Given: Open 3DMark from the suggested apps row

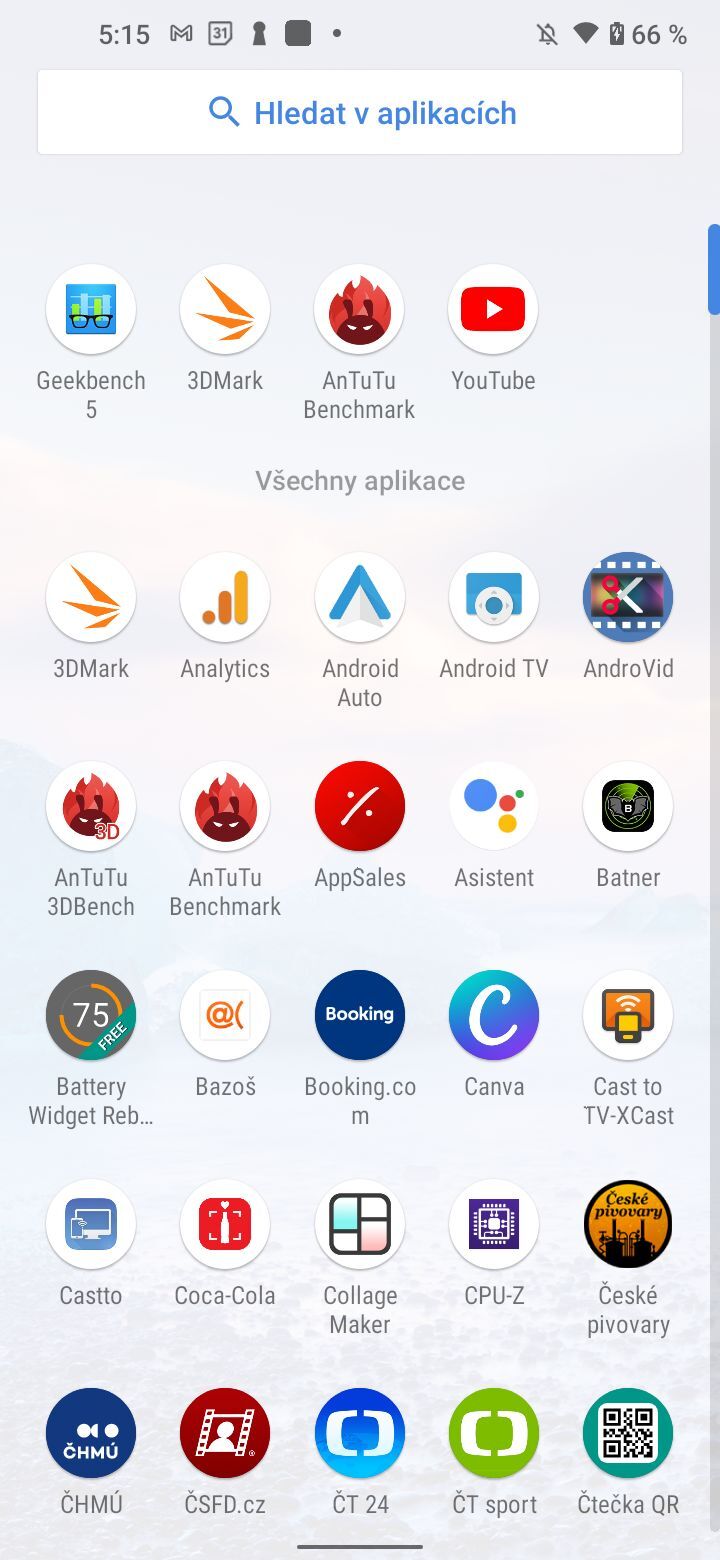Looking at the screenshot, I should pyautogui.click(x=225, y=309).
